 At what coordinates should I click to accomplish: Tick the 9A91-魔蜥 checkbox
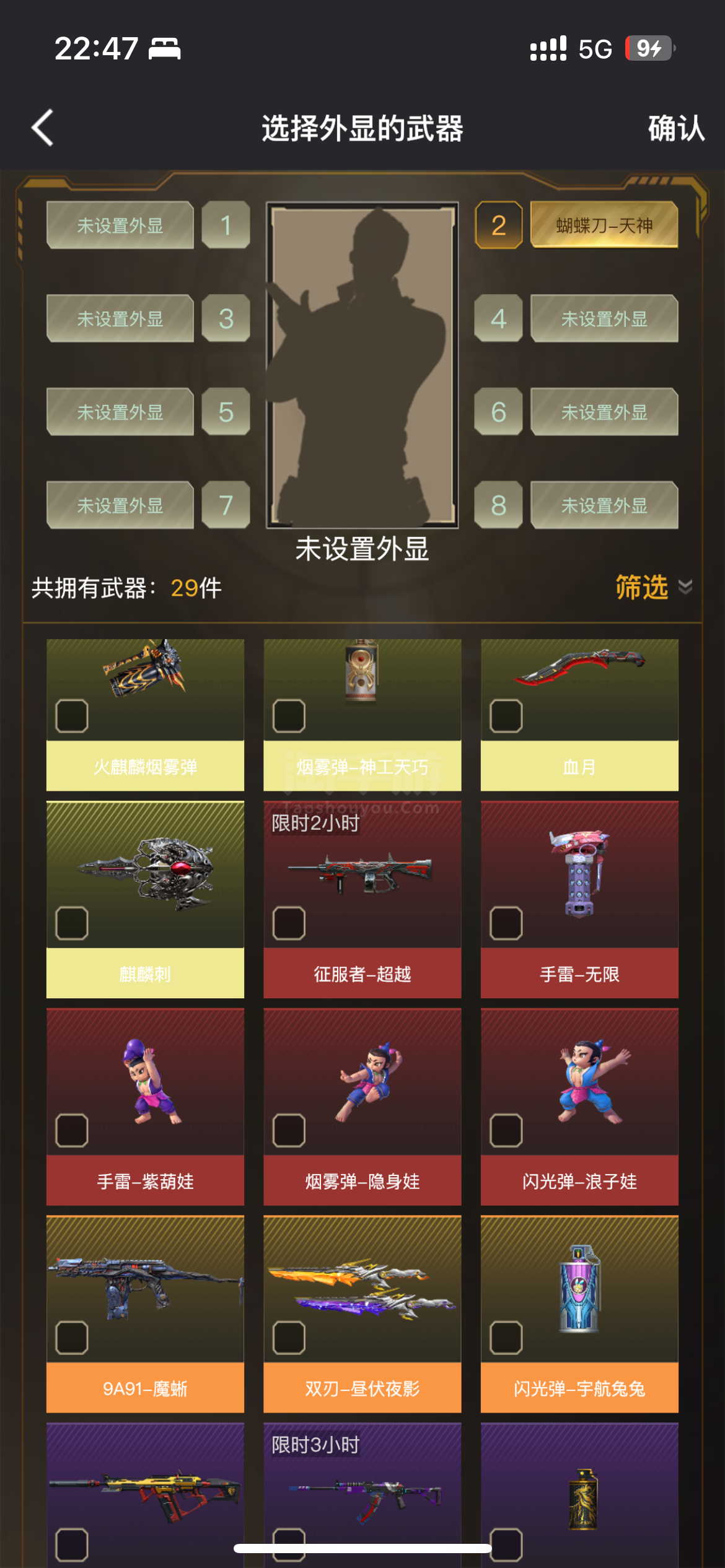[72, 1338]
